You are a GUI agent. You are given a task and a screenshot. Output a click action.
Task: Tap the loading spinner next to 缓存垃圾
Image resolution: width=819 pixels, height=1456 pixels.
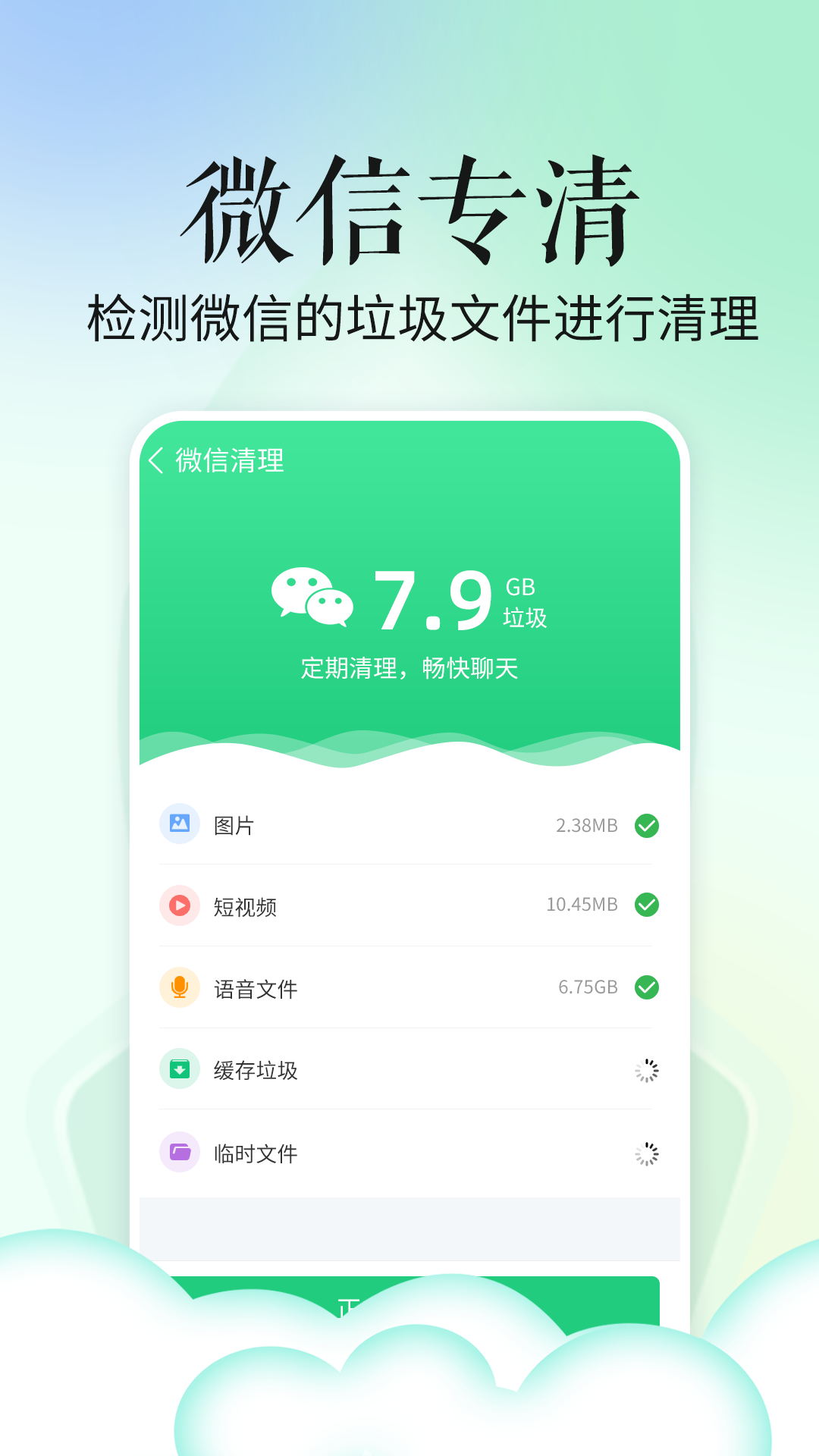pyautogui.click(x=645, y=1070)
